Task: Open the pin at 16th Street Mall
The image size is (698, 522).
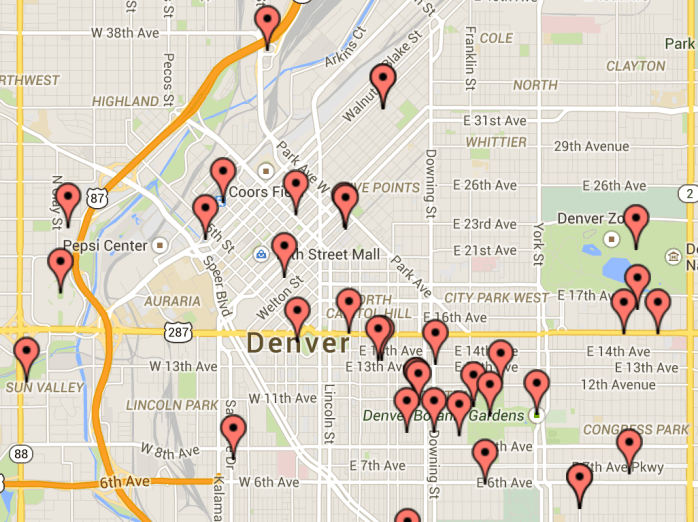Action: point(284,250)
